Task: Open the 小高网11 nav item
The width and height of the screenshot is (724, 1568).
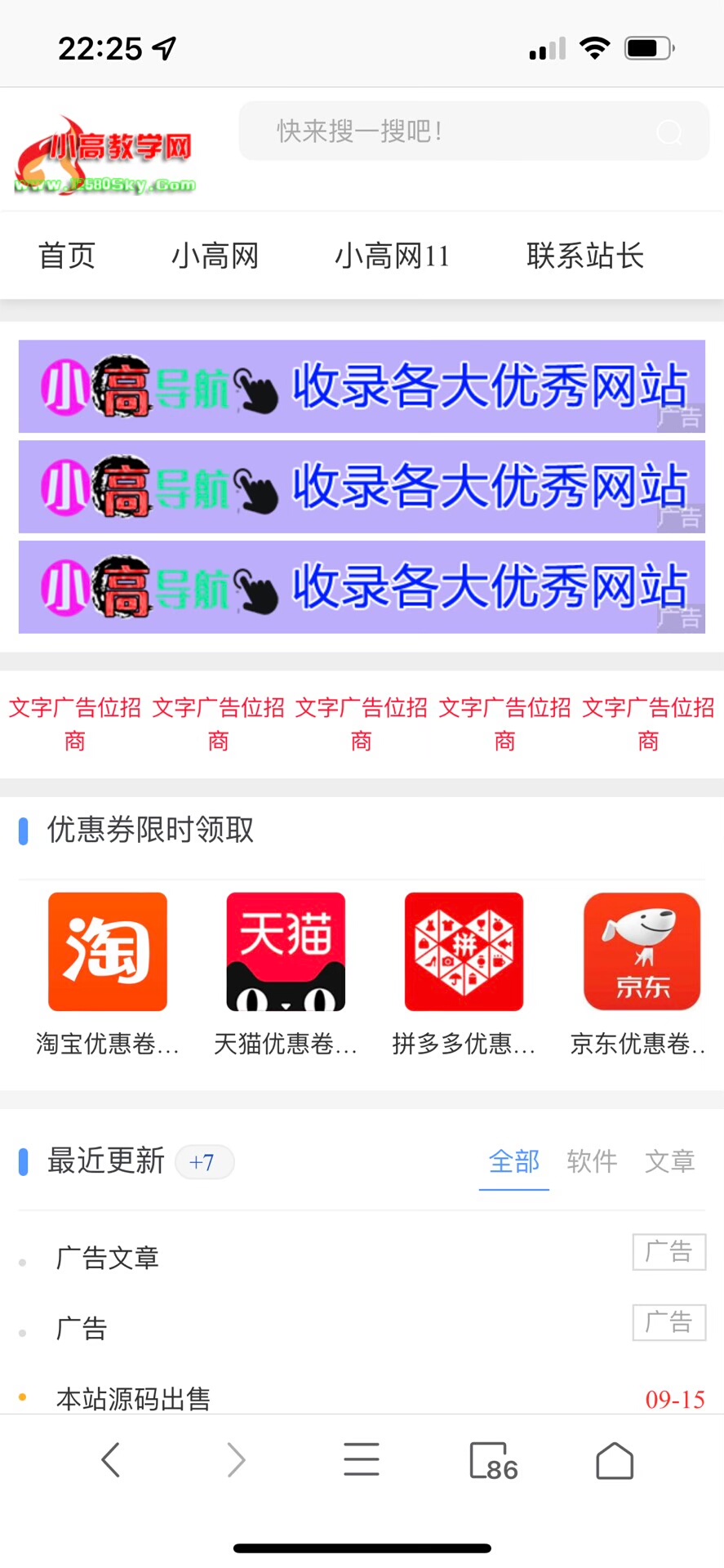Action: click(x=392, y=256)
